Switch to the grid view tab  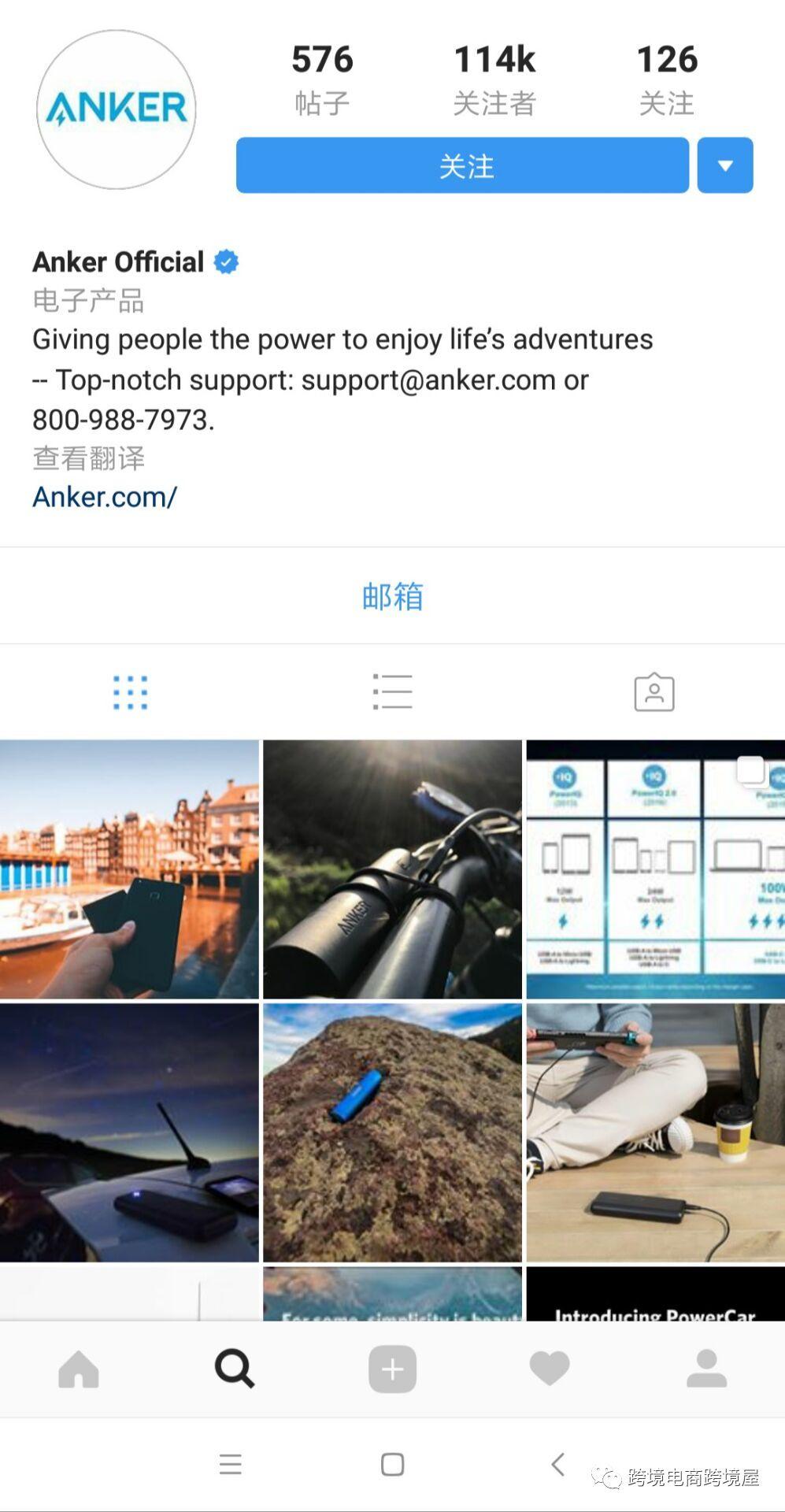(130, 692)
